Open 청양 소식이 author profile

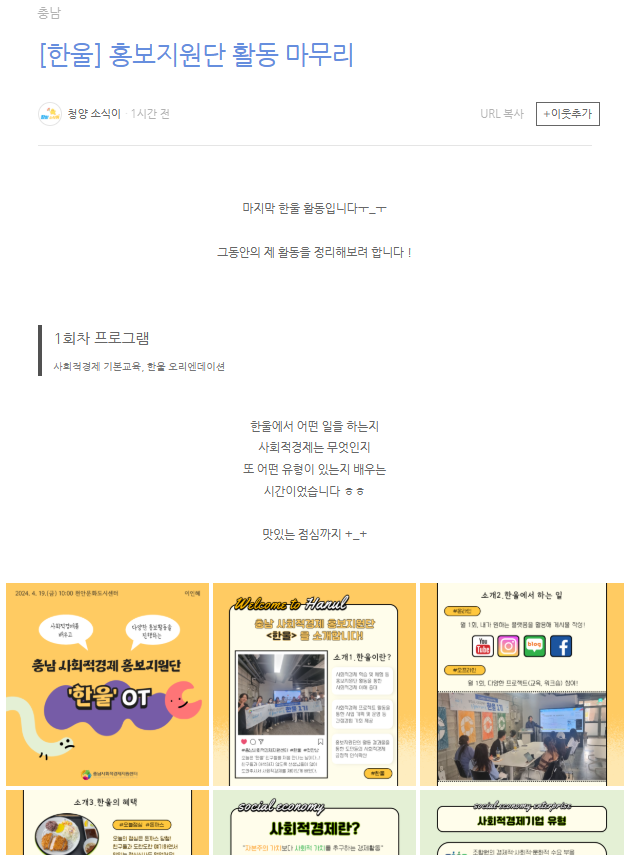pyautogui.click(x=94, y=114)
